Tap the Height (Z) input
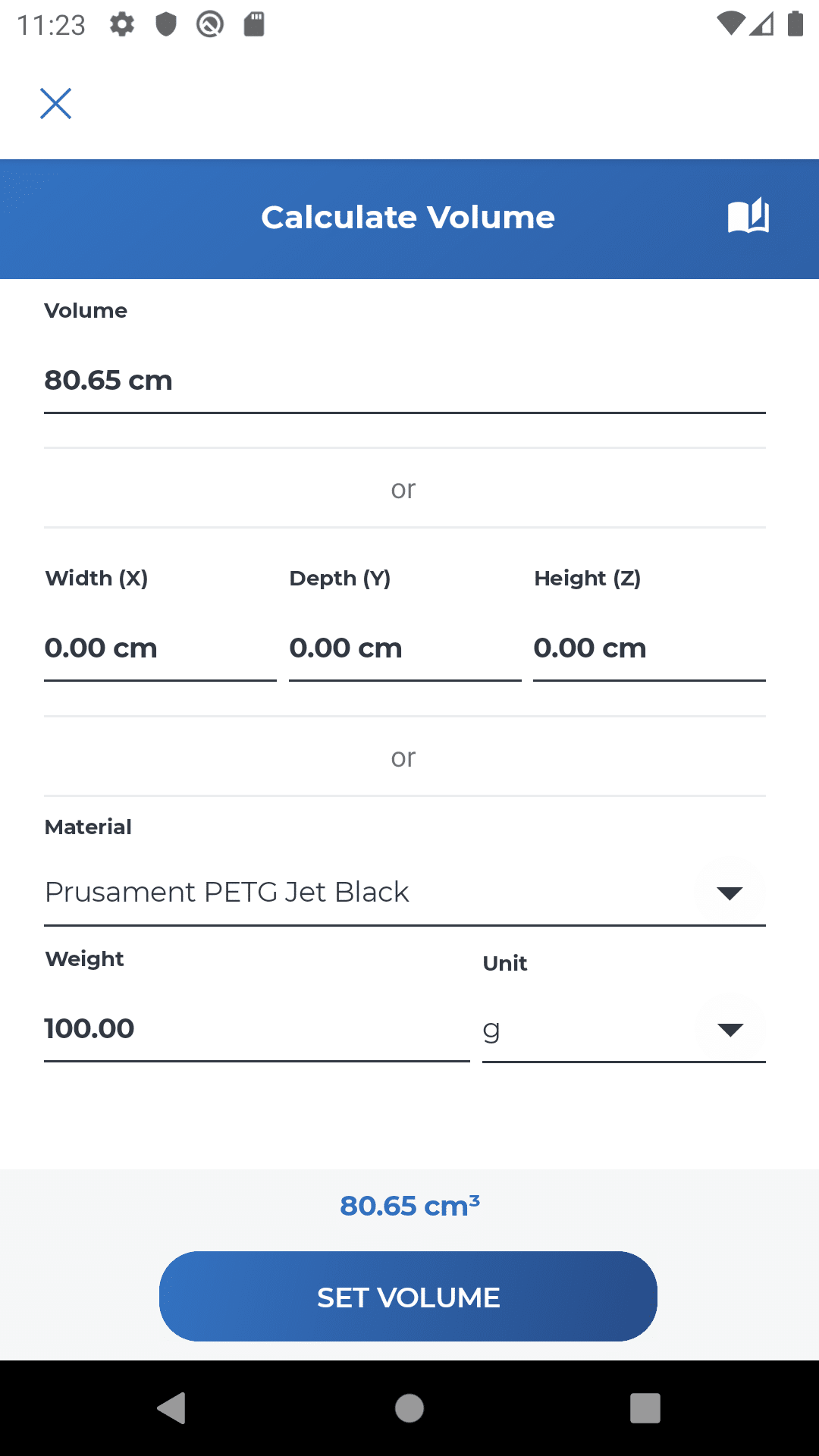Image resolution: width=819 pixels, height=1456 pixels. click(649, 648)
